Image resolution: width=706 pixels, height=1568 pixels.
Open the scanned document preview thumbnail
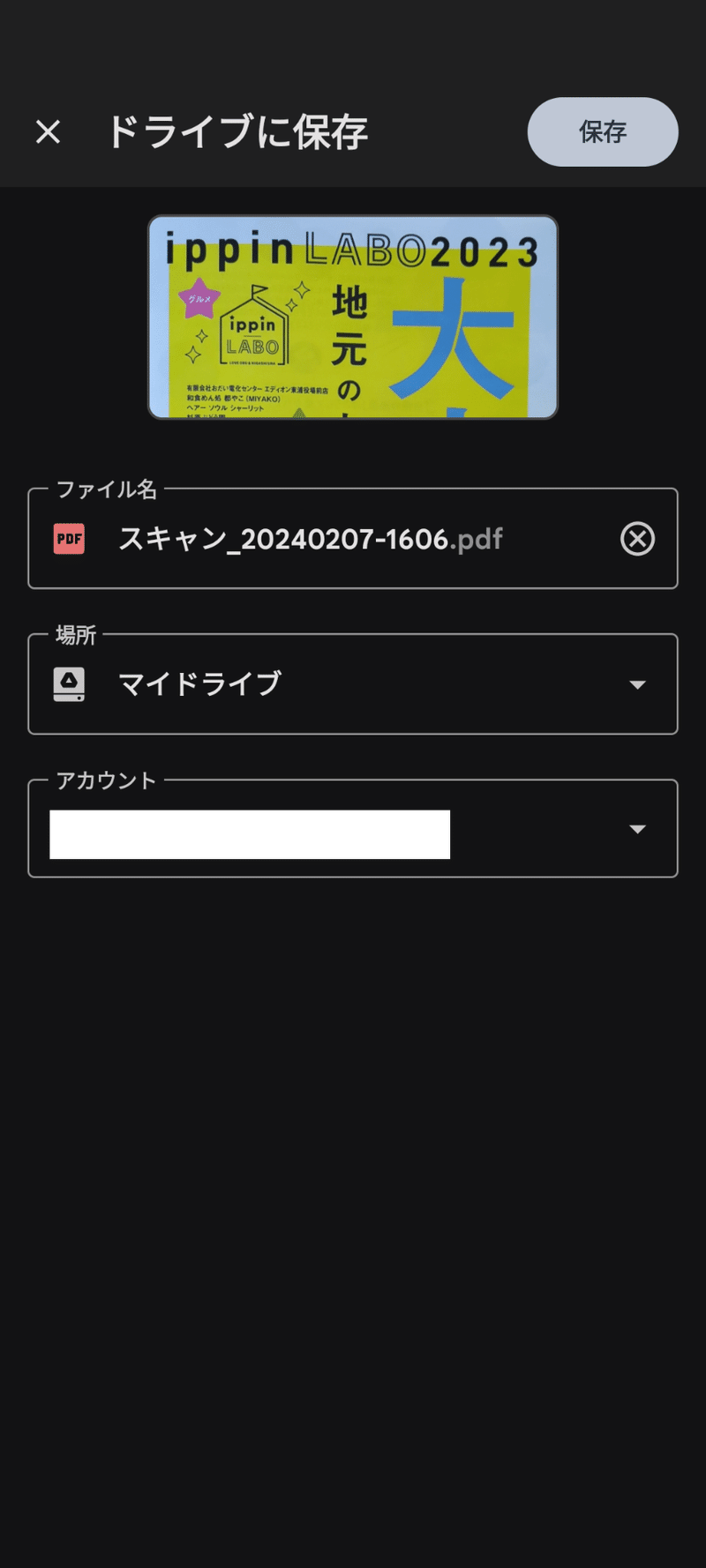click(x=353, y=317)
